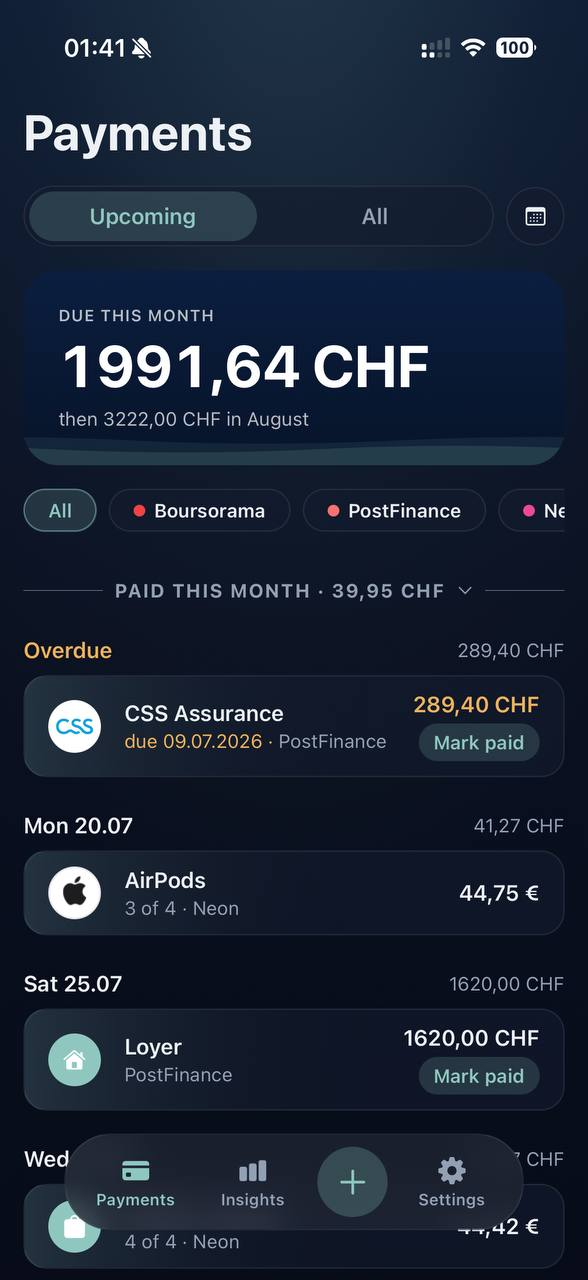The height and width of the screenshot is (1280, 588).
Task: Filter payments by PostFinance
Action: click(394, 511)
